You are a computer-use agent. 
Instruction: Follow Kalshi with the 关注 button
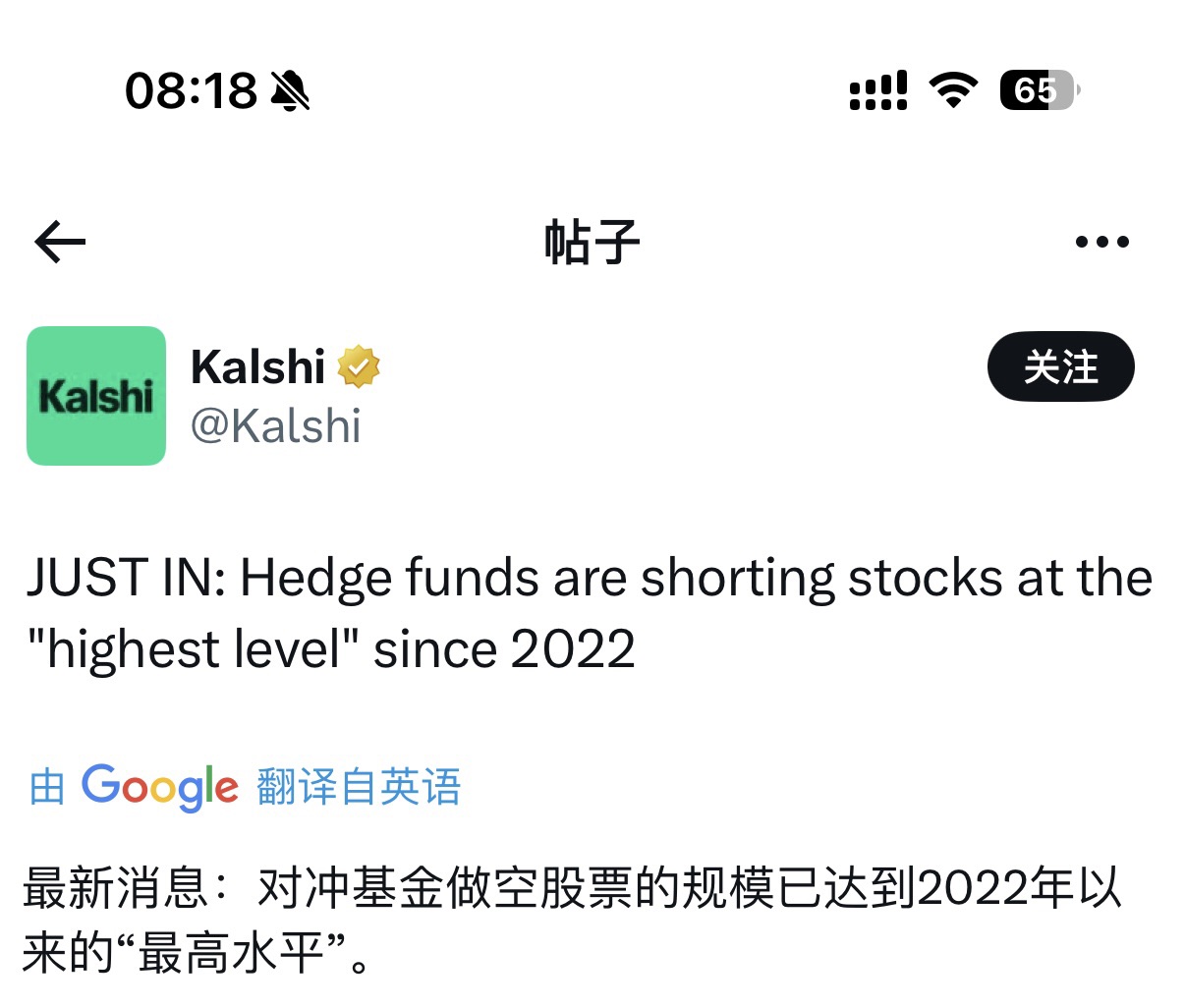click(1060, 367)
